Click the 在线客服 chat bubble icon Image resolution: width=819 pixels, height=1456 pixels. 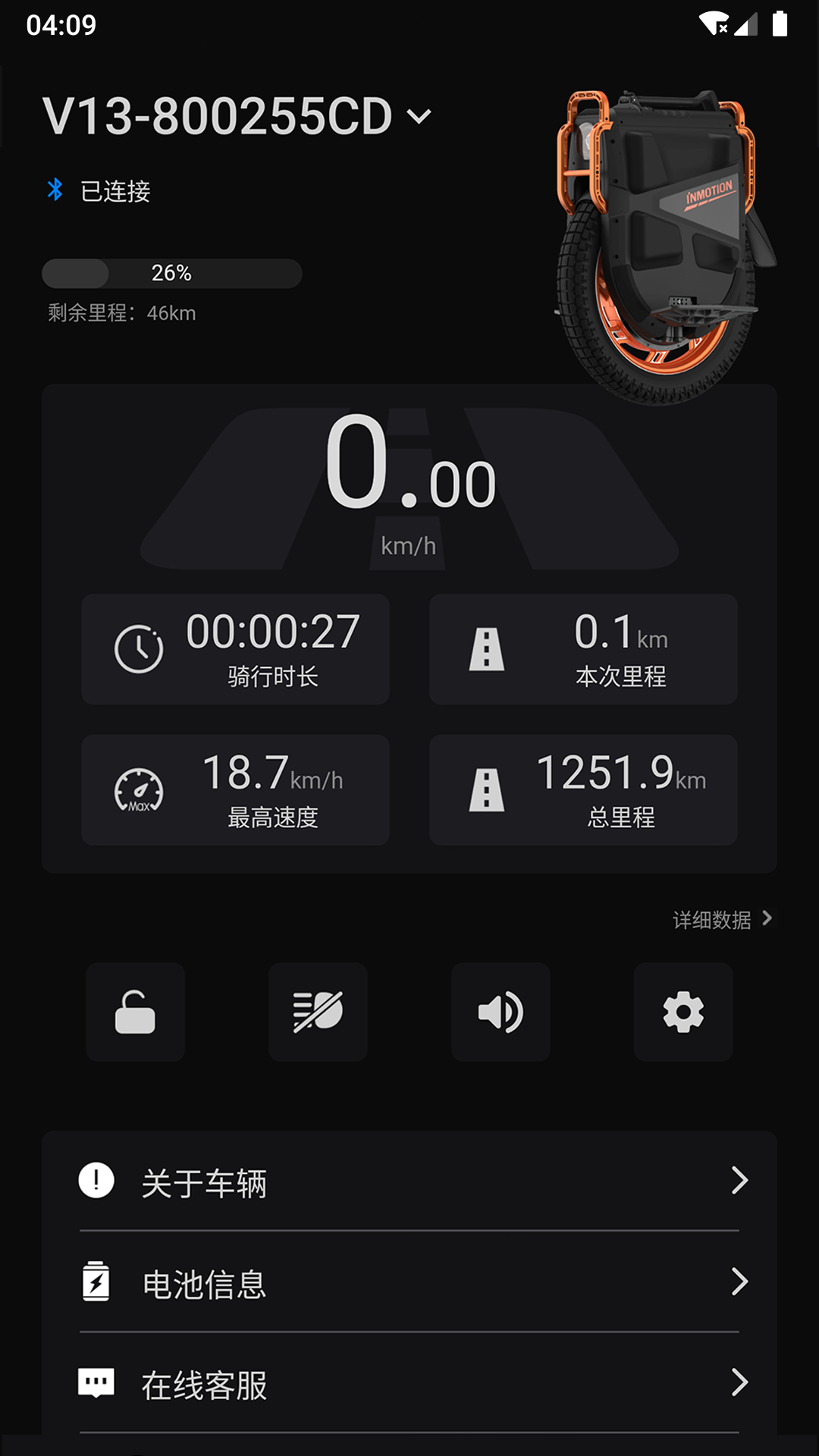click(96, 1382)
